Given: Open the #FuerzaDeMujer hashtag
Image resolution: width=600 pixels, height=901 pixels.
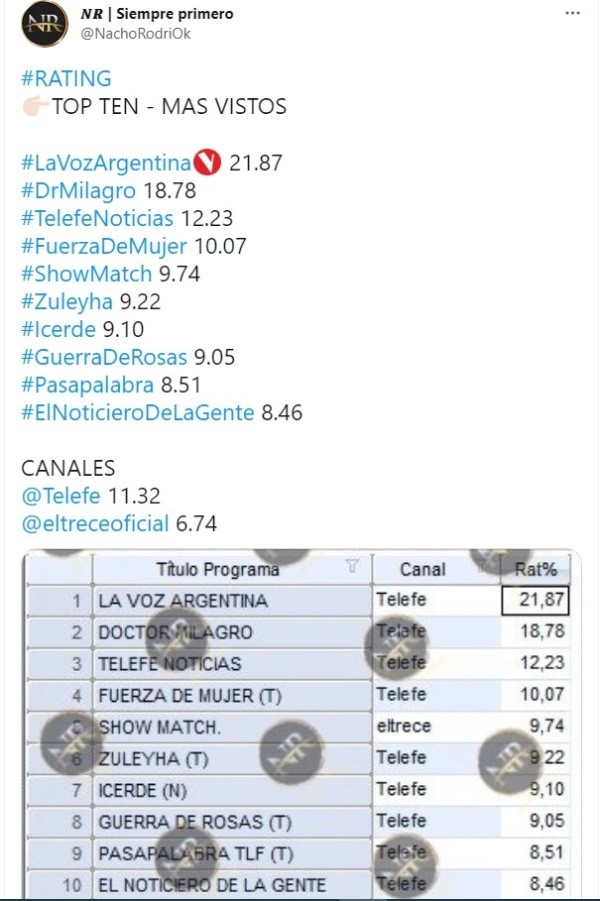Looking at the screenshot, I should (104, 246).
